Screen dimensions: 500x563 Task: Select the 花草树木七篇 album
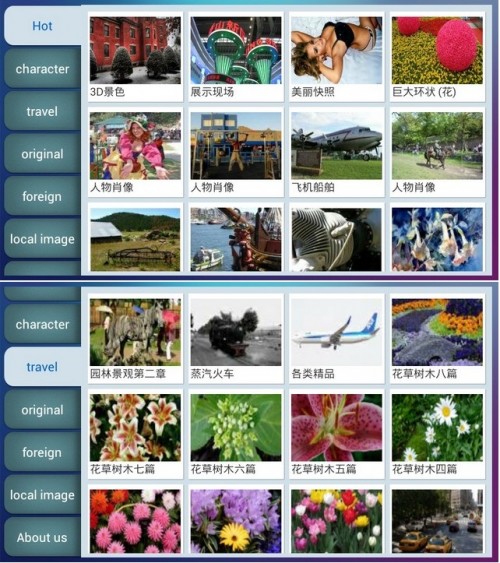point(135,434)
